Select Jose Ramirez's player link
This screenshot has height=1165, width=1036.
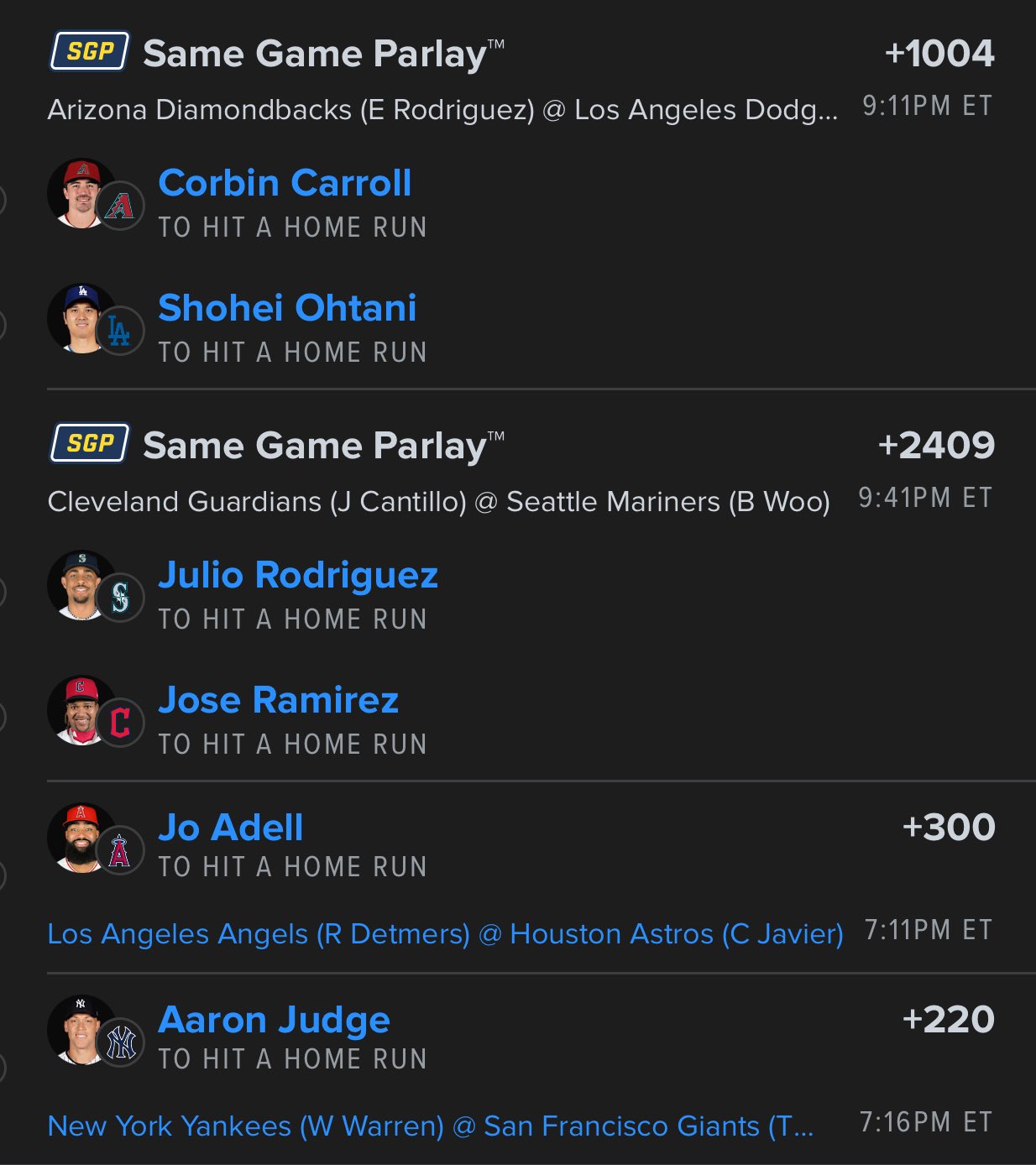[x=278, y=700]
